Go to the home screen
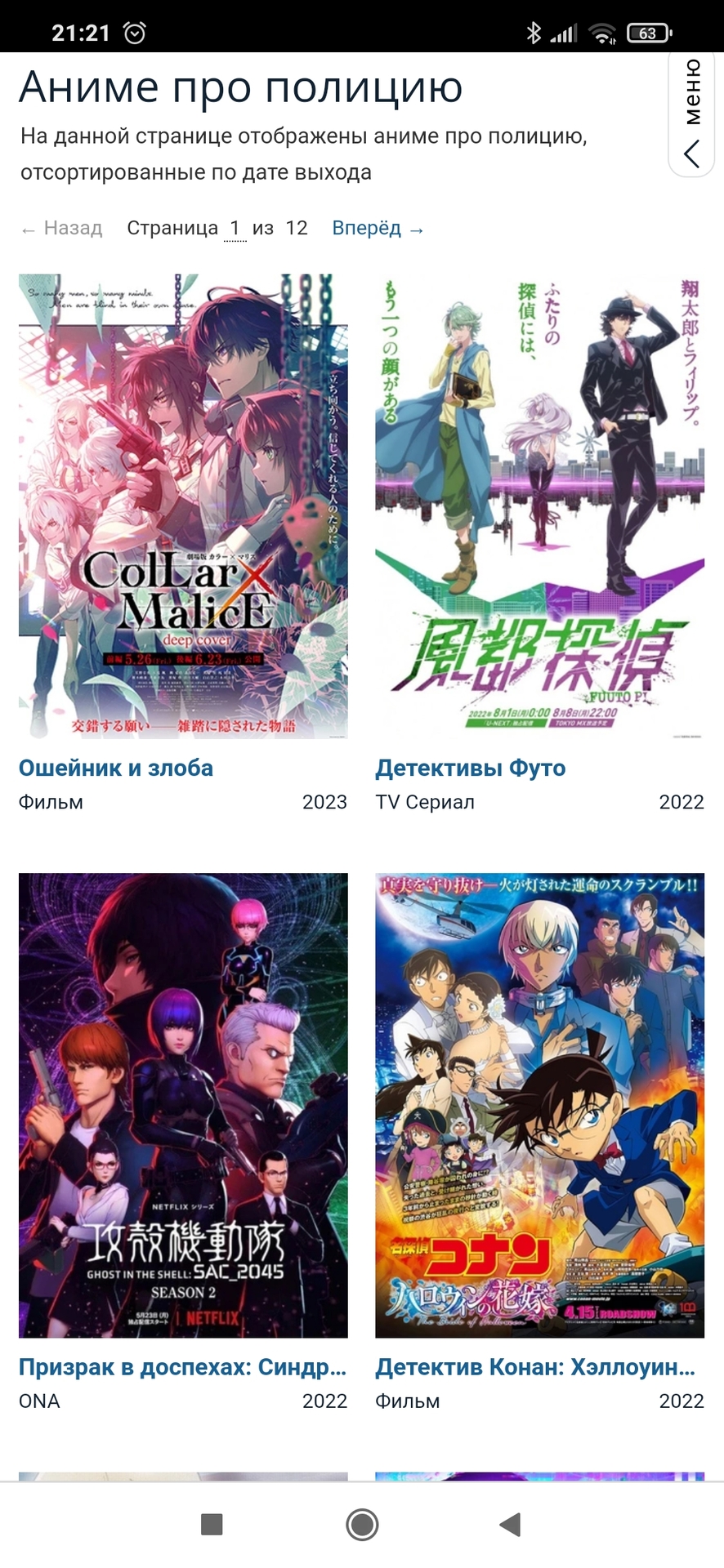Image resolution: width=724 pixels, height=1568 pixels. (x=362, y=1524)
